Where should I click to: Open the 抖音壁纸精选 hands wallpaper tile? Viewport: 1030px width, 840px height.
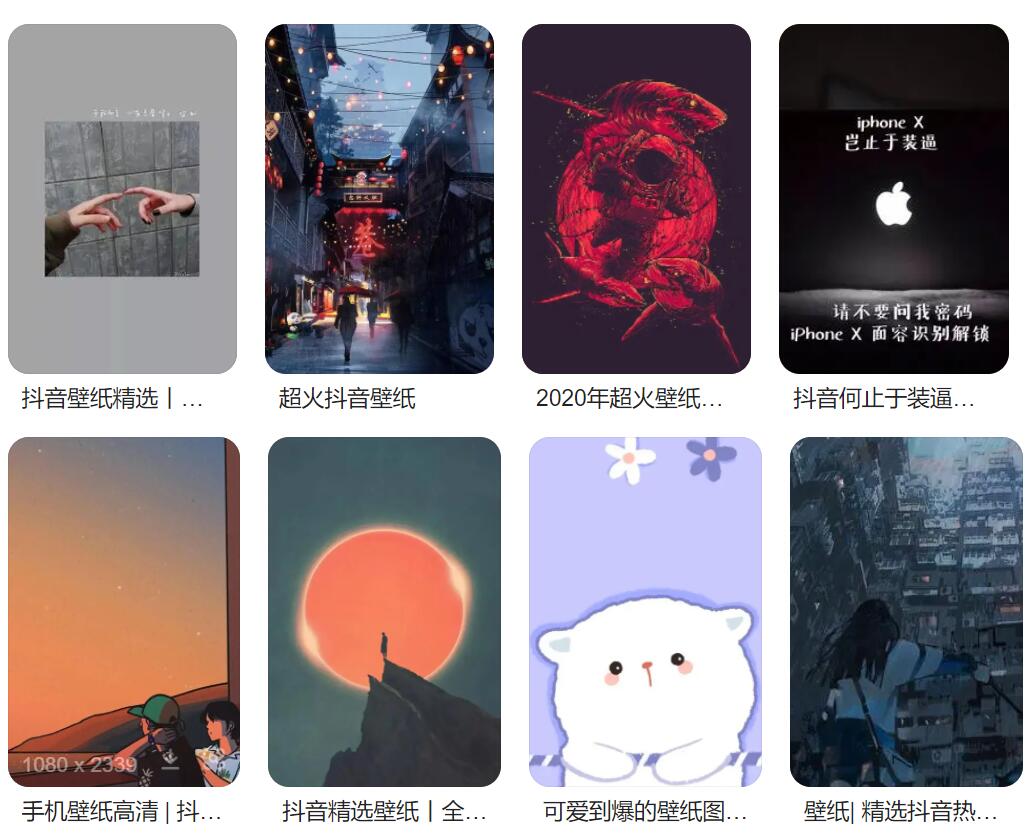point(122,199)
